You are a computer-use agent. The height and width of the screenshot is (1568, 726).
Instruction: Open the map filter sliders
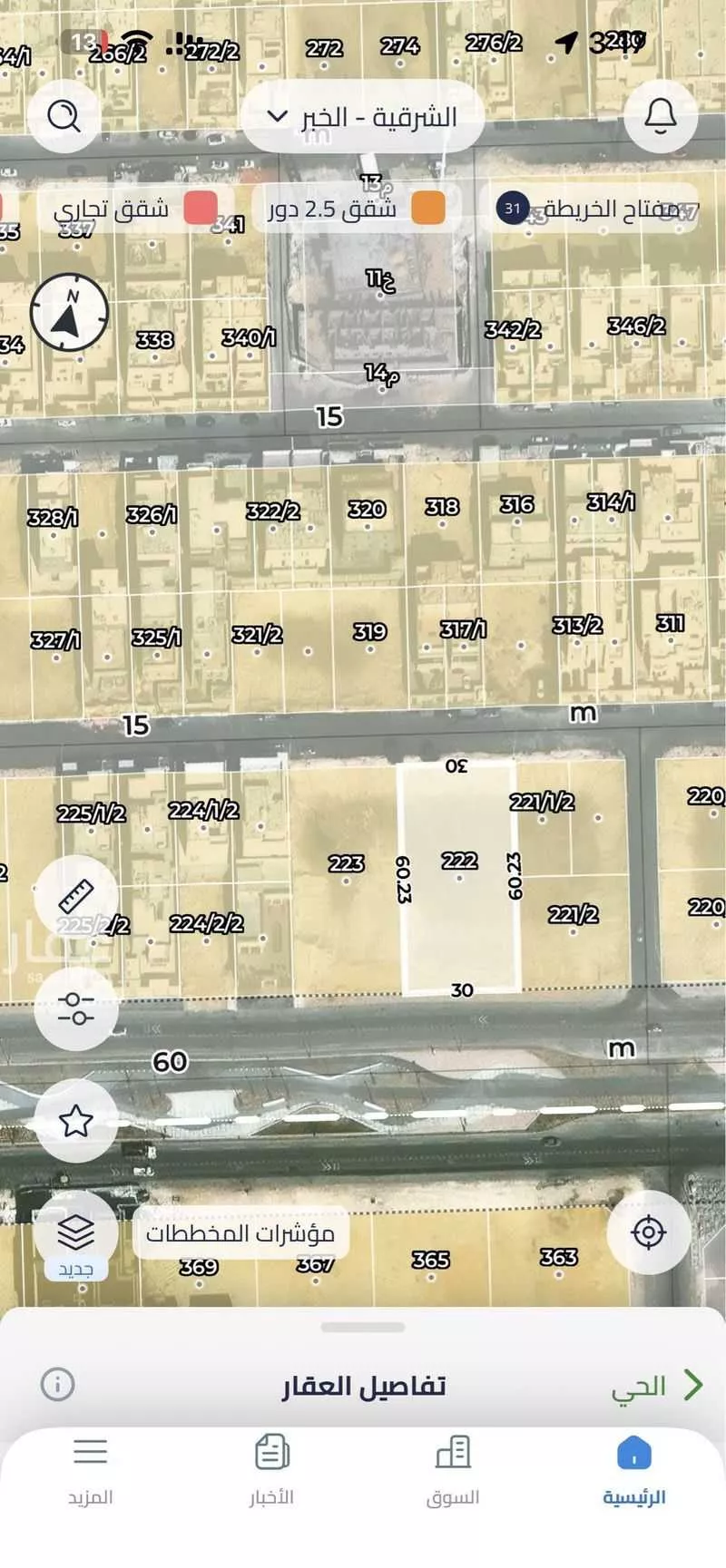[76, 1008]
